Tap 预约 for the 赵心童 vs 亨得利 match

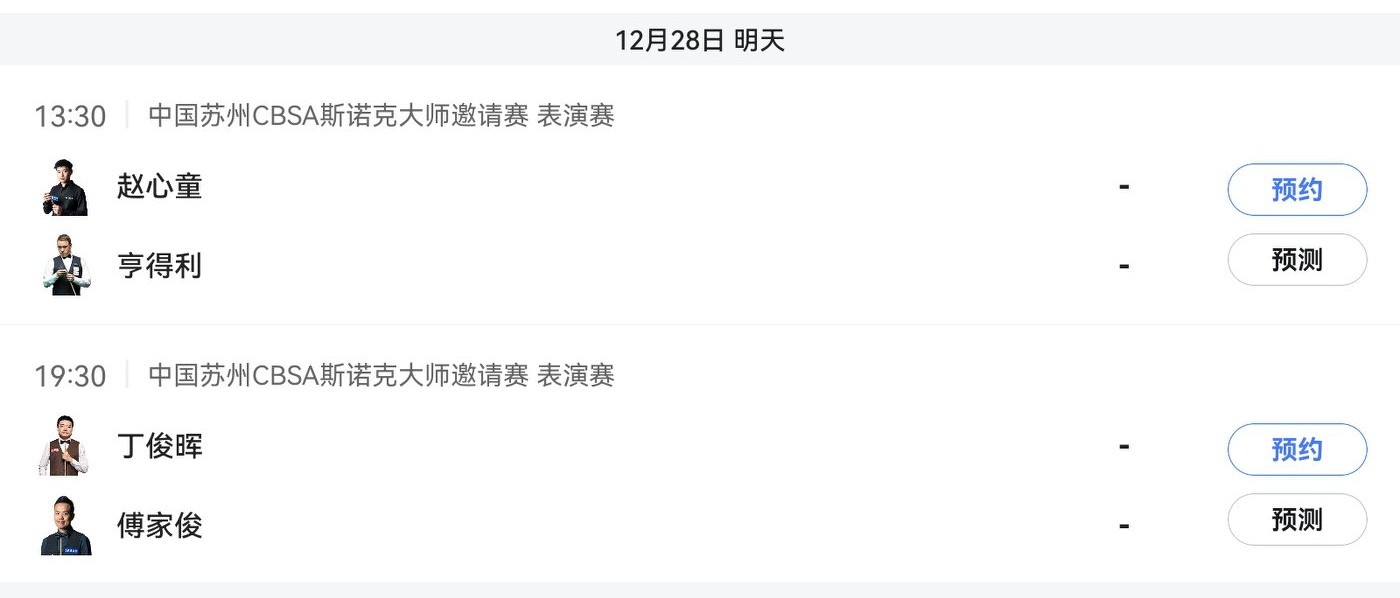(x=1296, y=190)
